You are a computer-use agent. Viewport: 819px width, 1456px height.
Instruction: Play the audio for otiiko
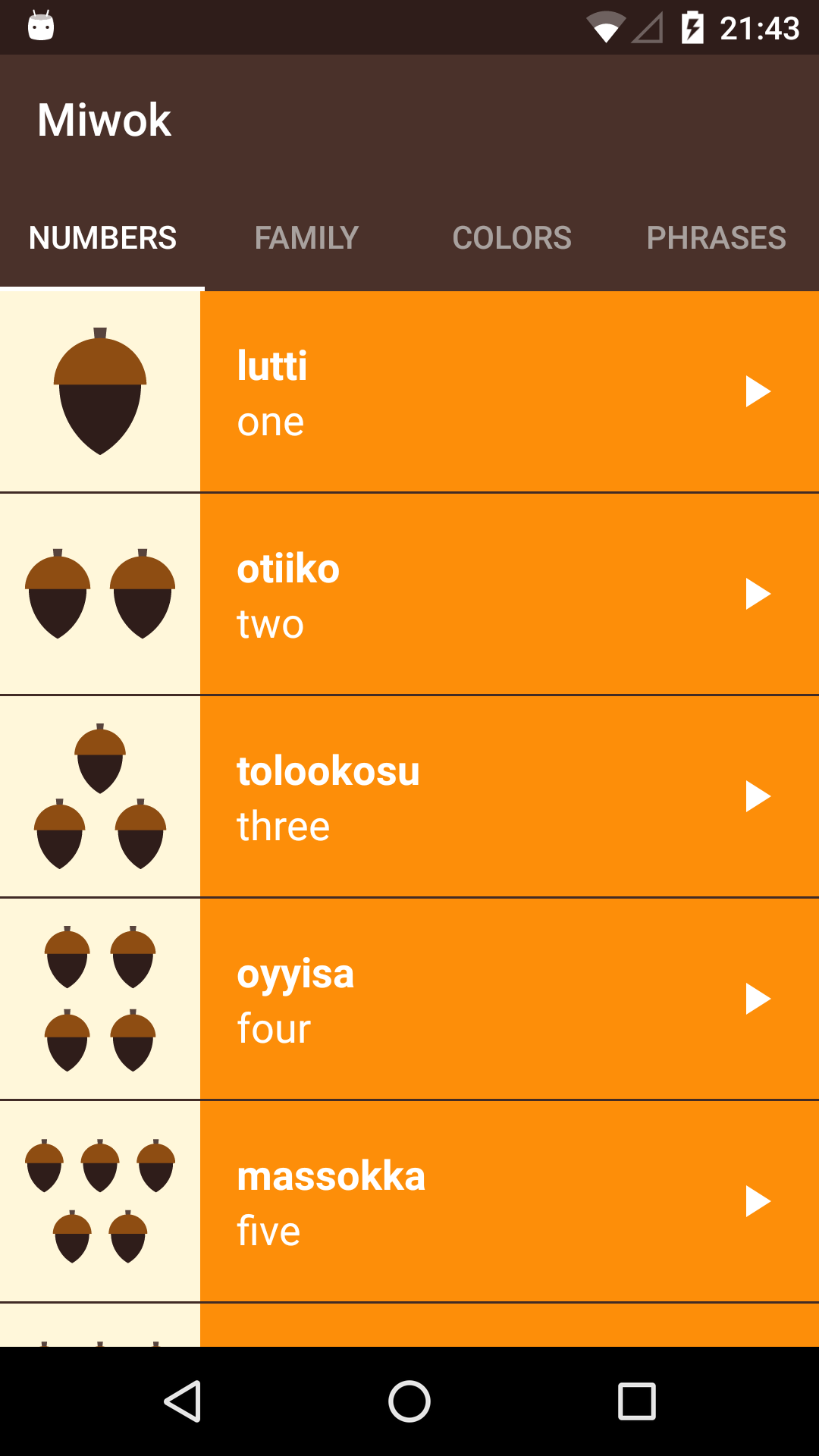758,594
